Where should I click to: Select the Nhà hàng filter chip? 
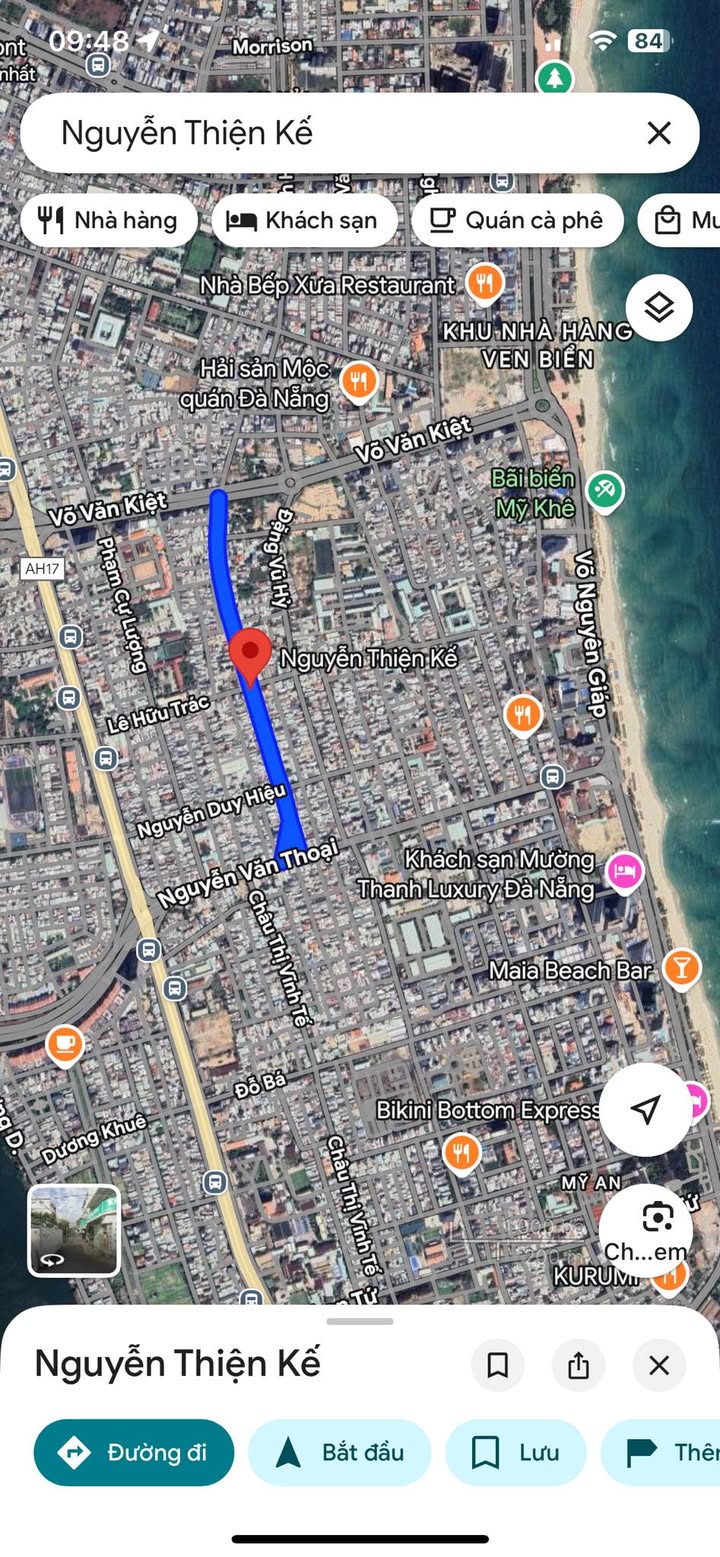[x=109, y=220]
